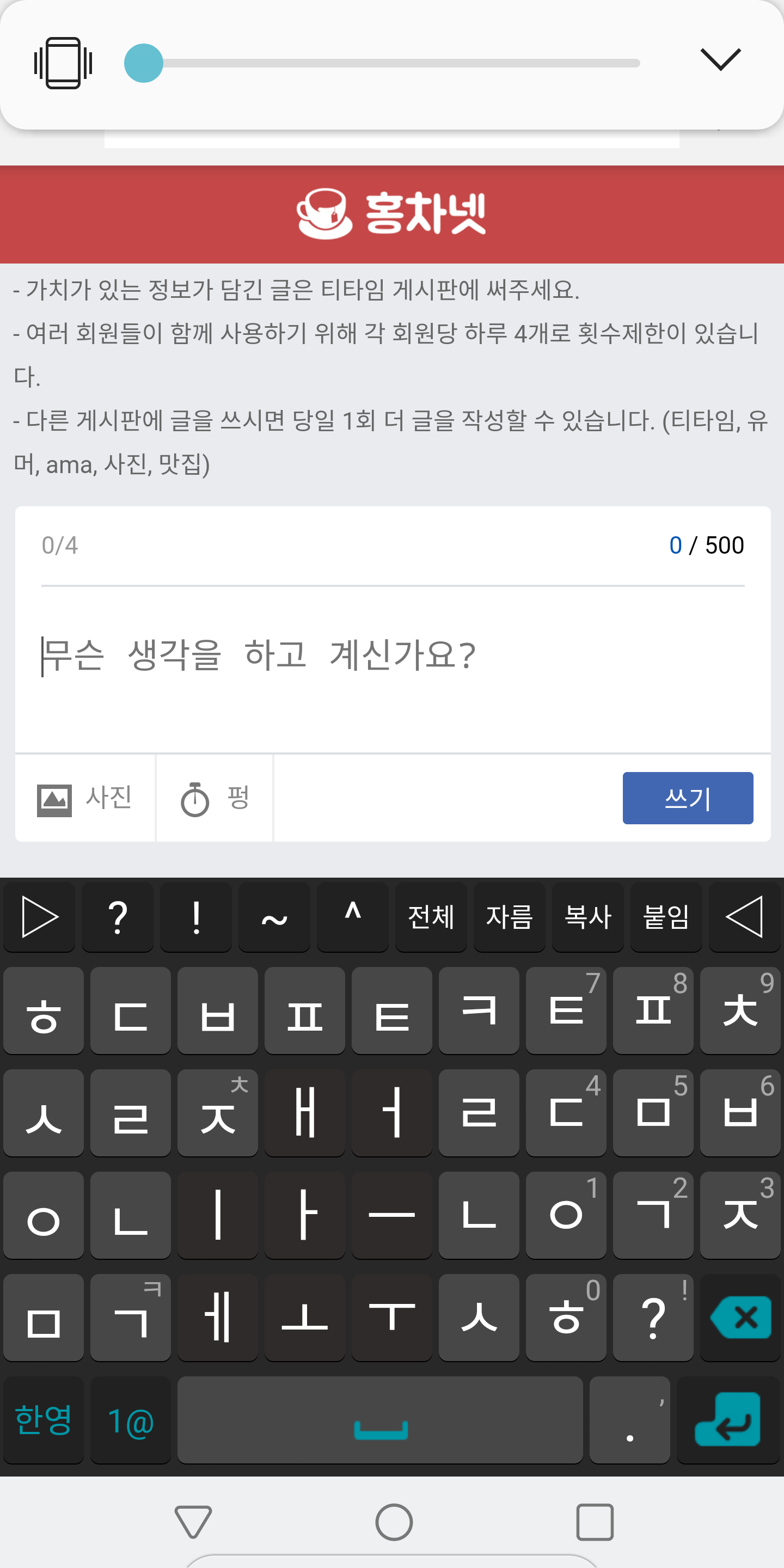Attach a photo with the 사진 button
Image resolution: width=784 pixels, height=1568 pixels.
pos(85,798)
